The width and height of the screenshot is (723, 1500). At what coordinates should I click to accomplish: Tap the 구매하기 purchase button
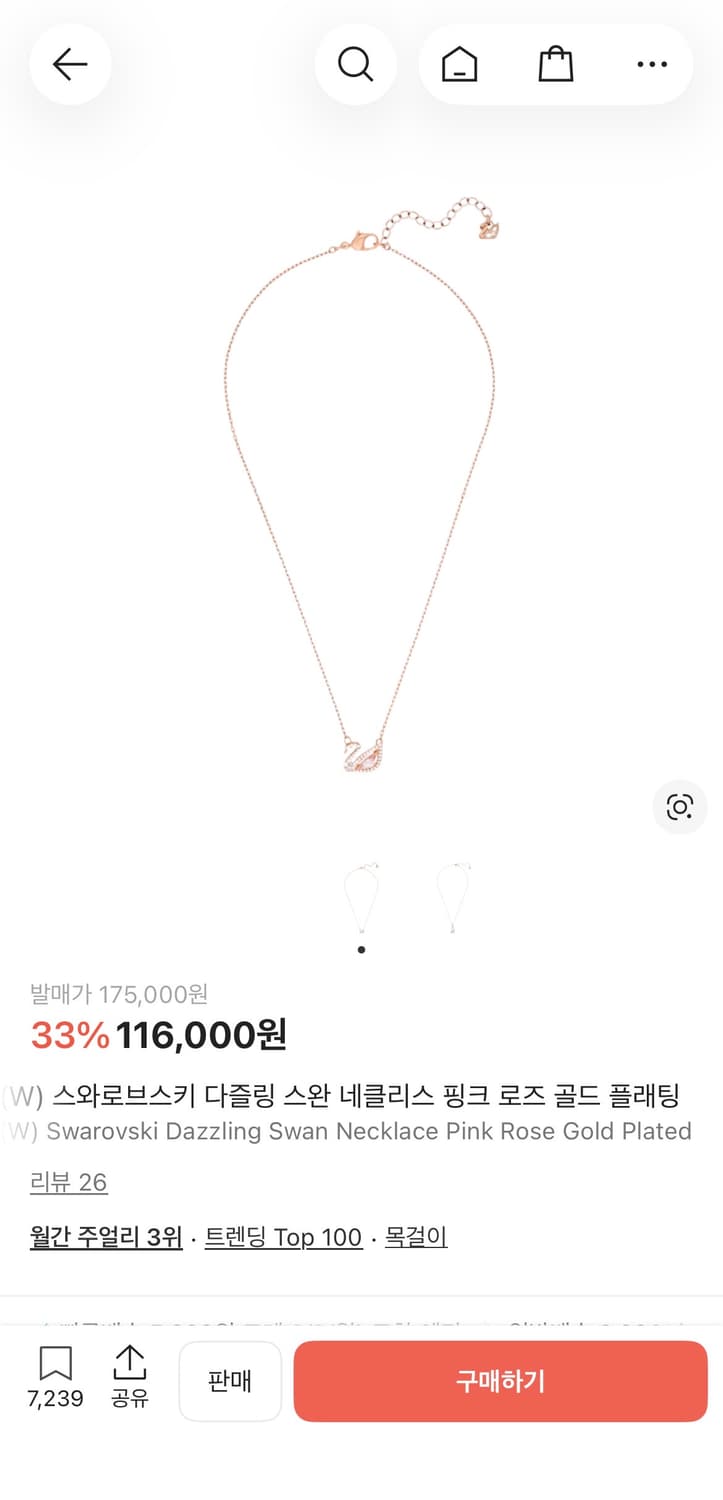[500, 1381]
